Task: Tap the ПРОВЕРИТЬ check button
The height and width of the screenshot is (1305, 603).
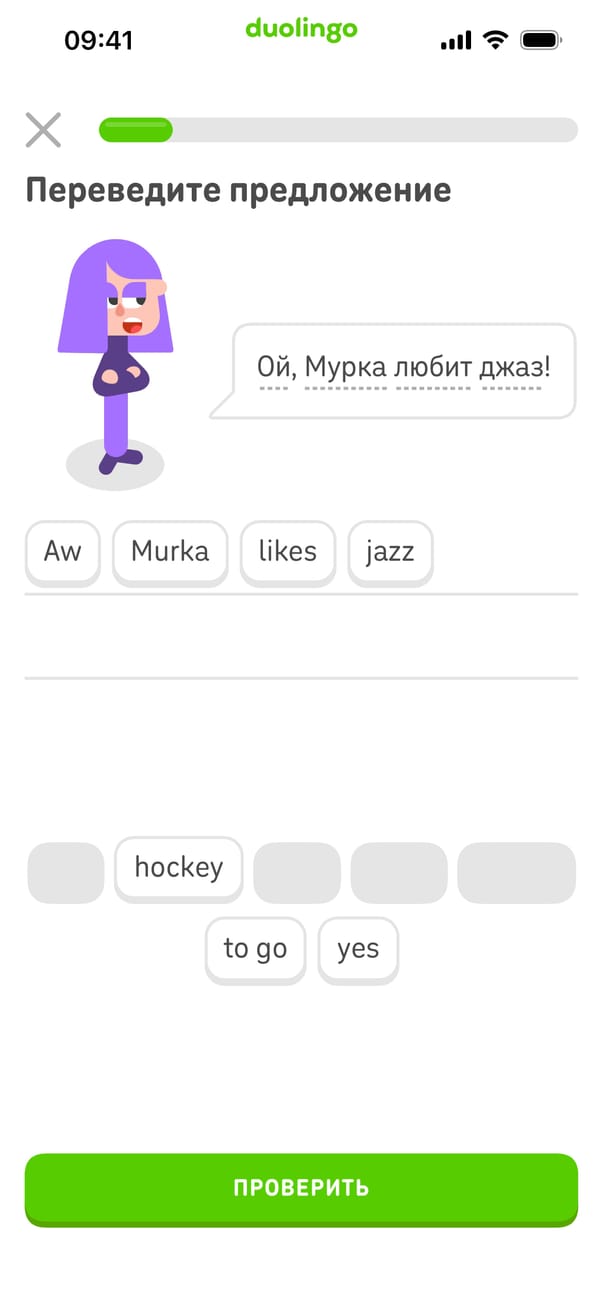Action: coord(301,1188)
